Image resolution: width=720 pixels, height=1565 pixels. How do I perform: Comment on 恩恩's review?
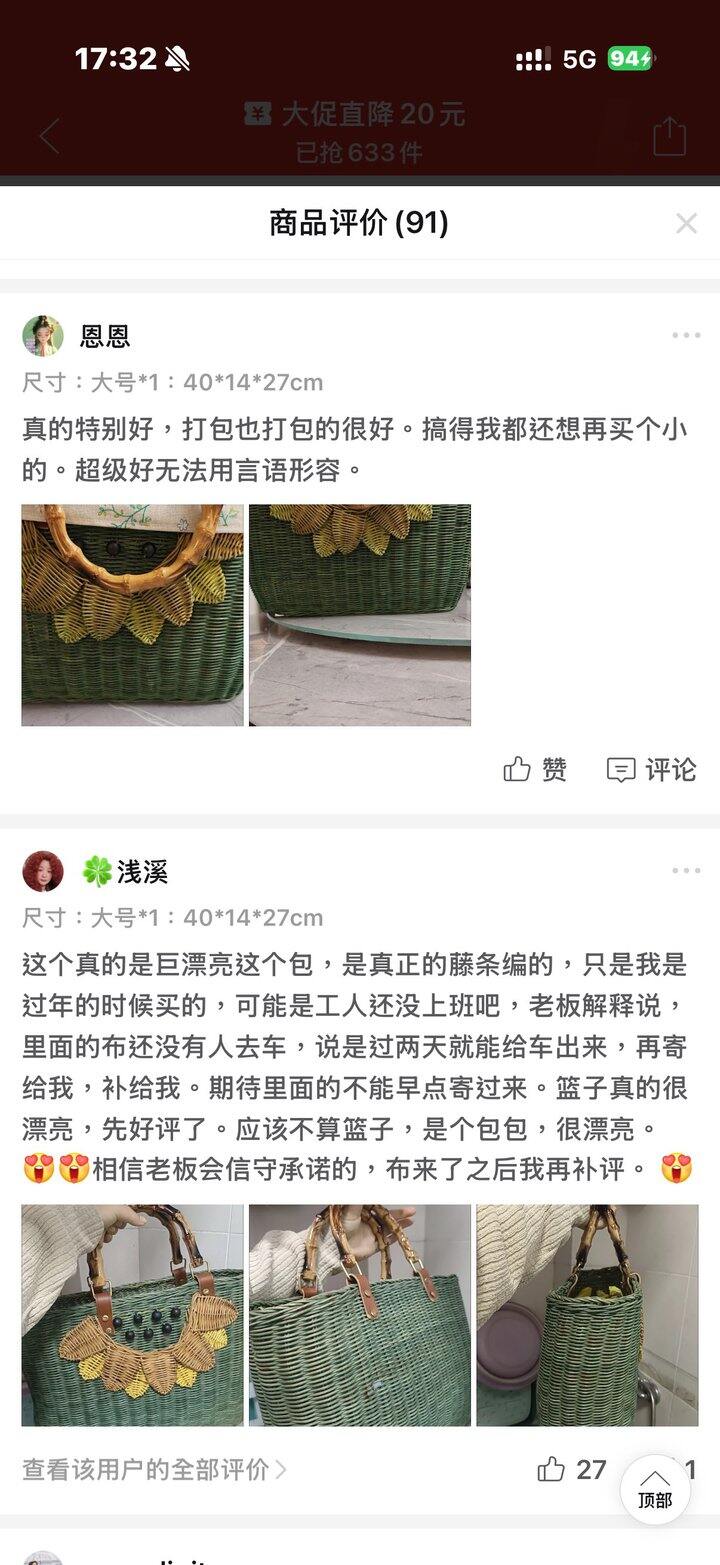point(651,769)
